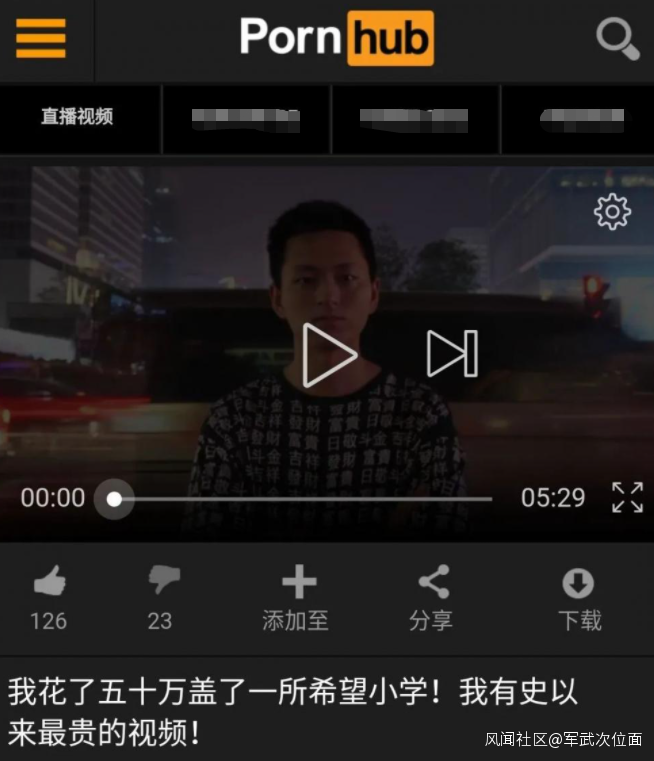The width and height of the screenshot is (654, 761).
Task: Dislike the video with thumbs down
Action: click(163, 581)
